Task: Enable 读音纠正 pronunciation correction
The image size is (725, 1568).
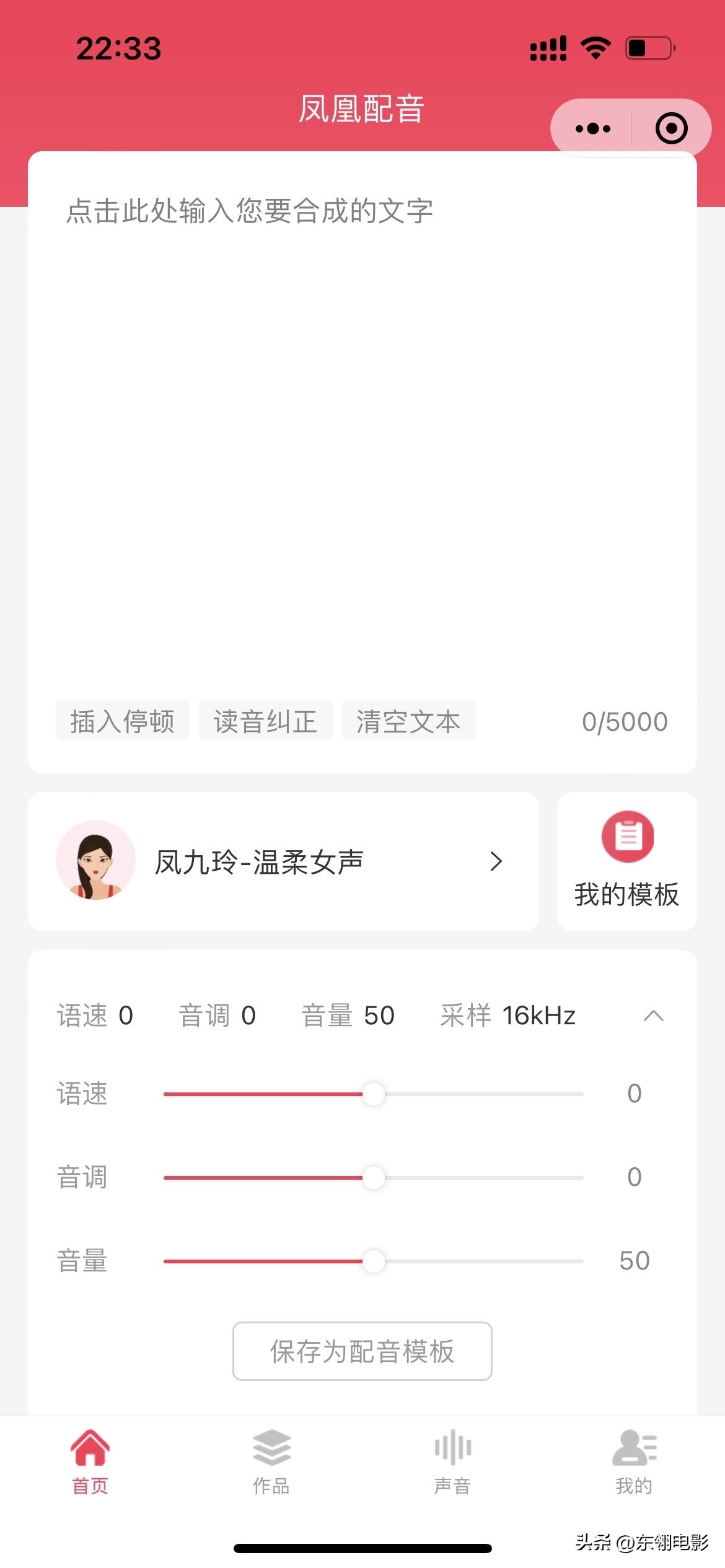Action: tap(265, 720)
